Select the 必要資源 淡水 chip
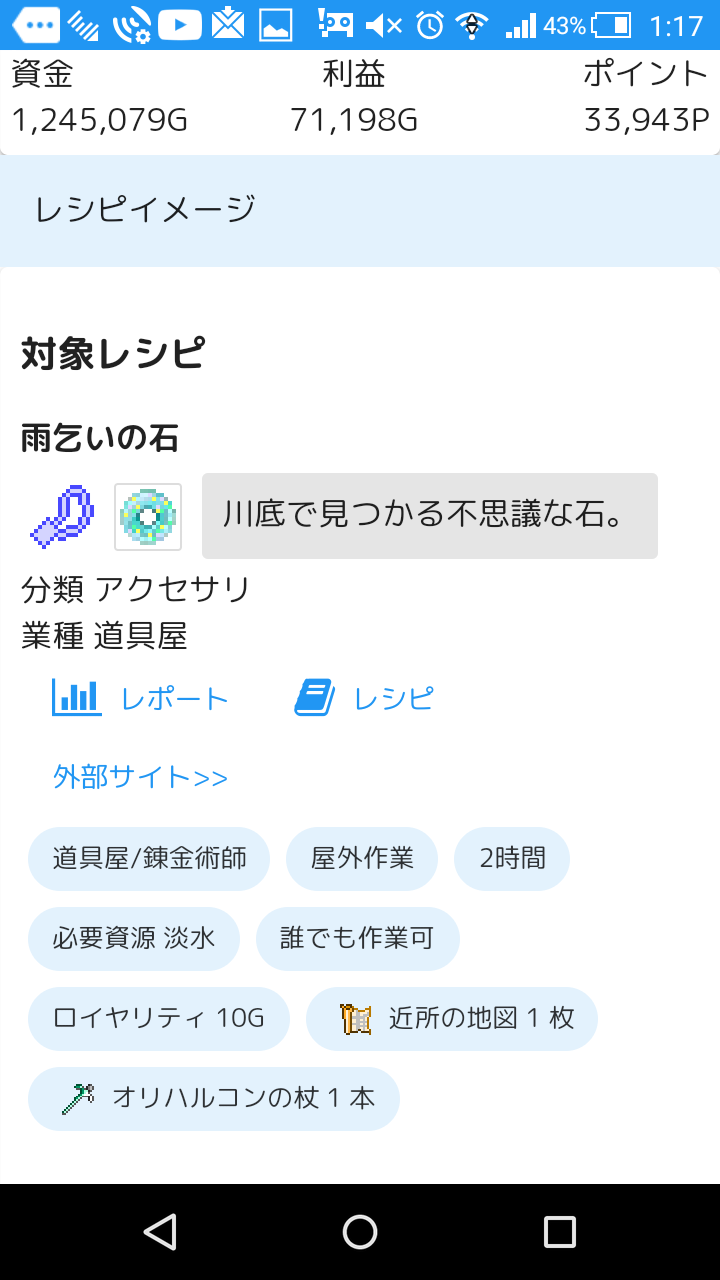The image size is (720, 1280). [134, 938]
